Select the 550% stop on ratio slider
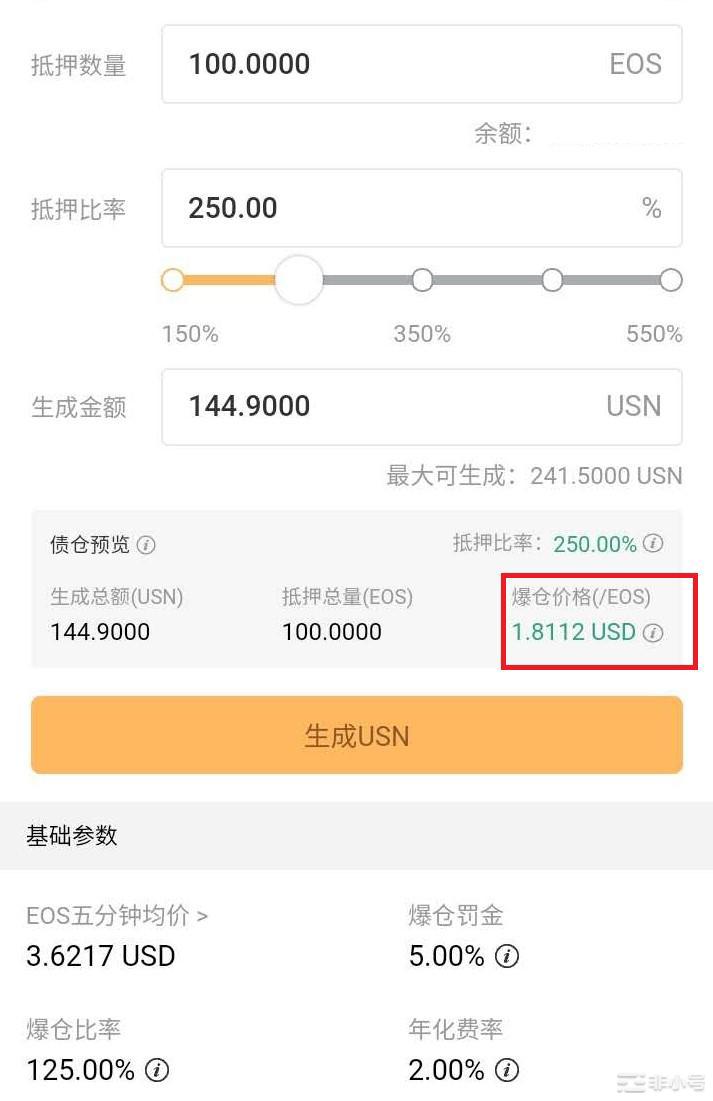Viewport: 713px width, 1101px height. pos(671,280)
